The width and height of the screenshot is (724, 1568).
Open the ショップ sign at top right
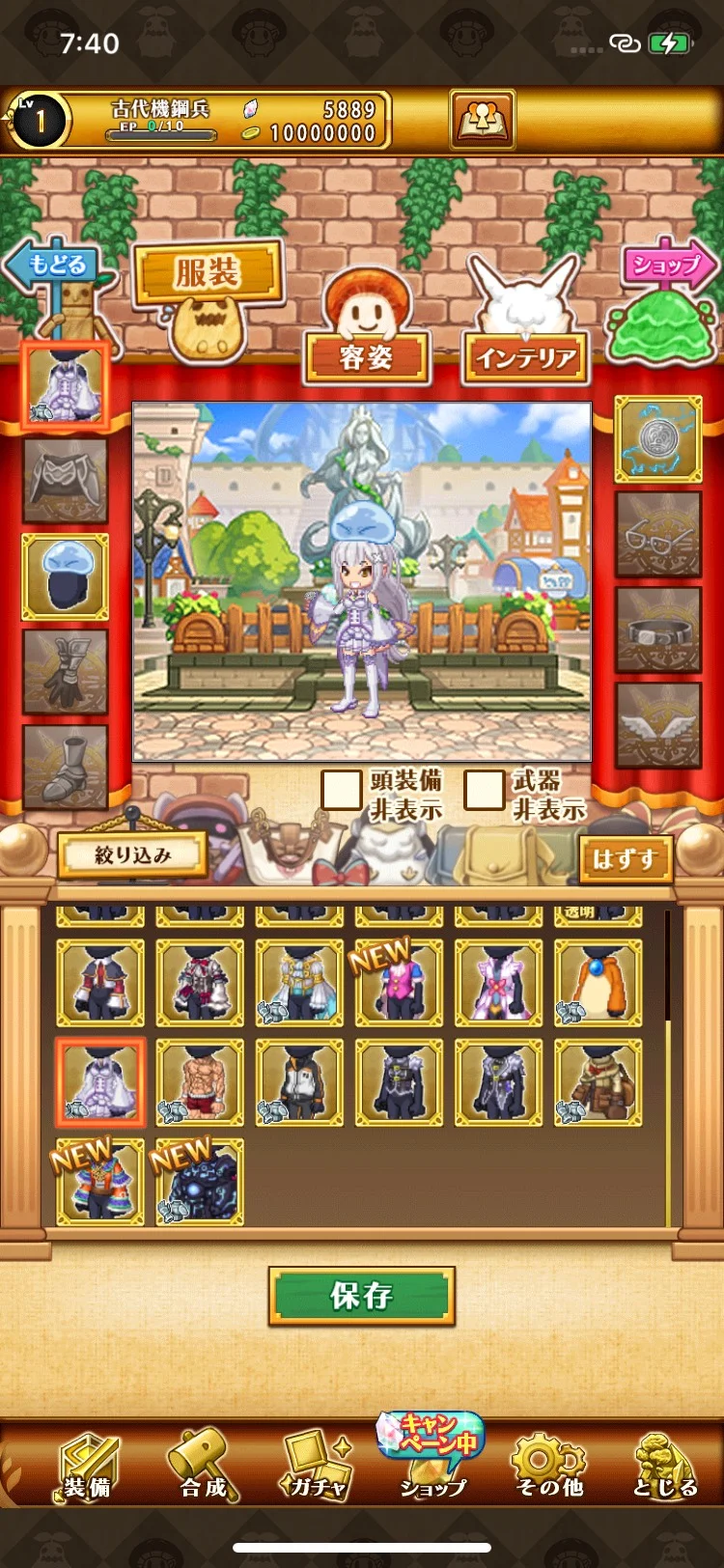point(666,265)
